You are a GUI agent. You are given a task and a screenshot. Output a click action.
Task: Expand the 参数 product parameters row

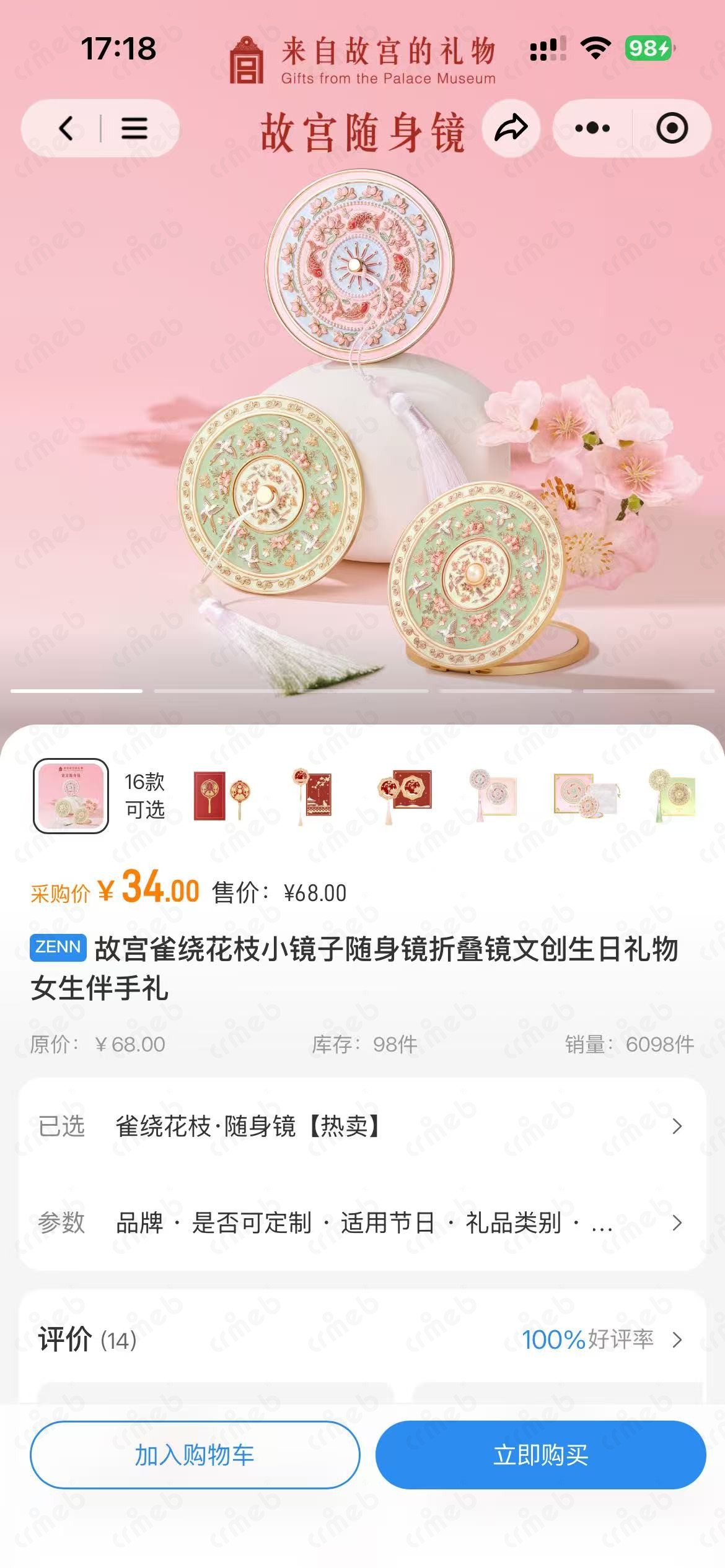pyautogui.click(x=362, y=1222)
